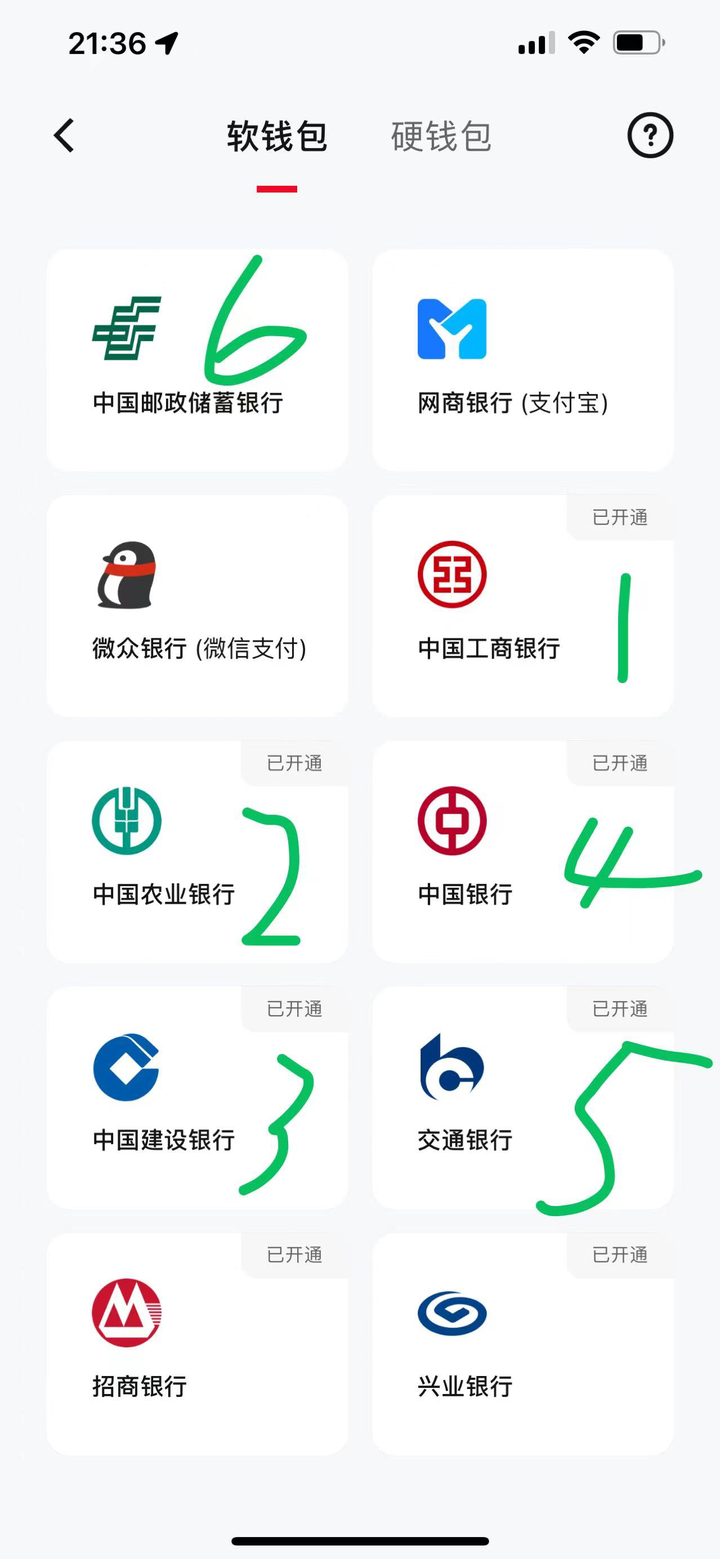The width and height of the screenshot is (720, 1559).
Task: Select the China Construction Bank logo
Action: (x=125, y=1065)
